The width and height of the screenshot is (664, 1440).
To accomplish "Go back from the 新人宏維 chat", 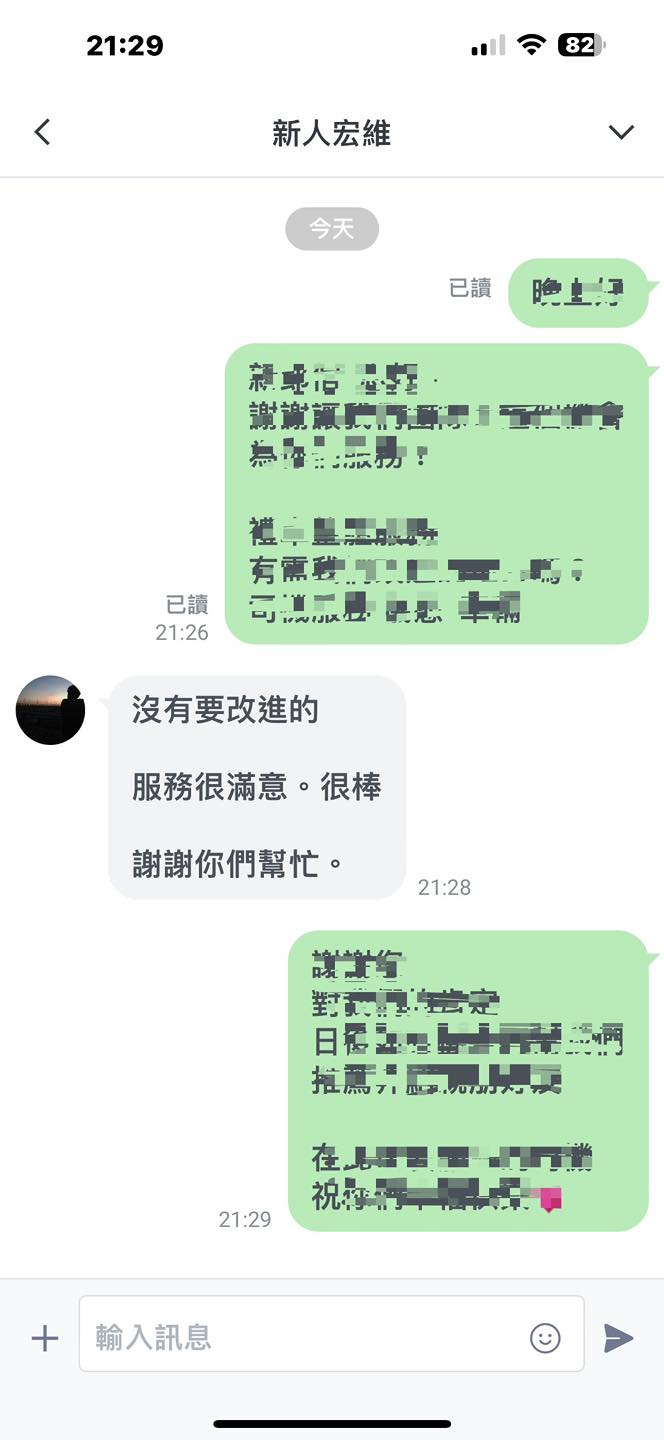I will pos(42,132).
